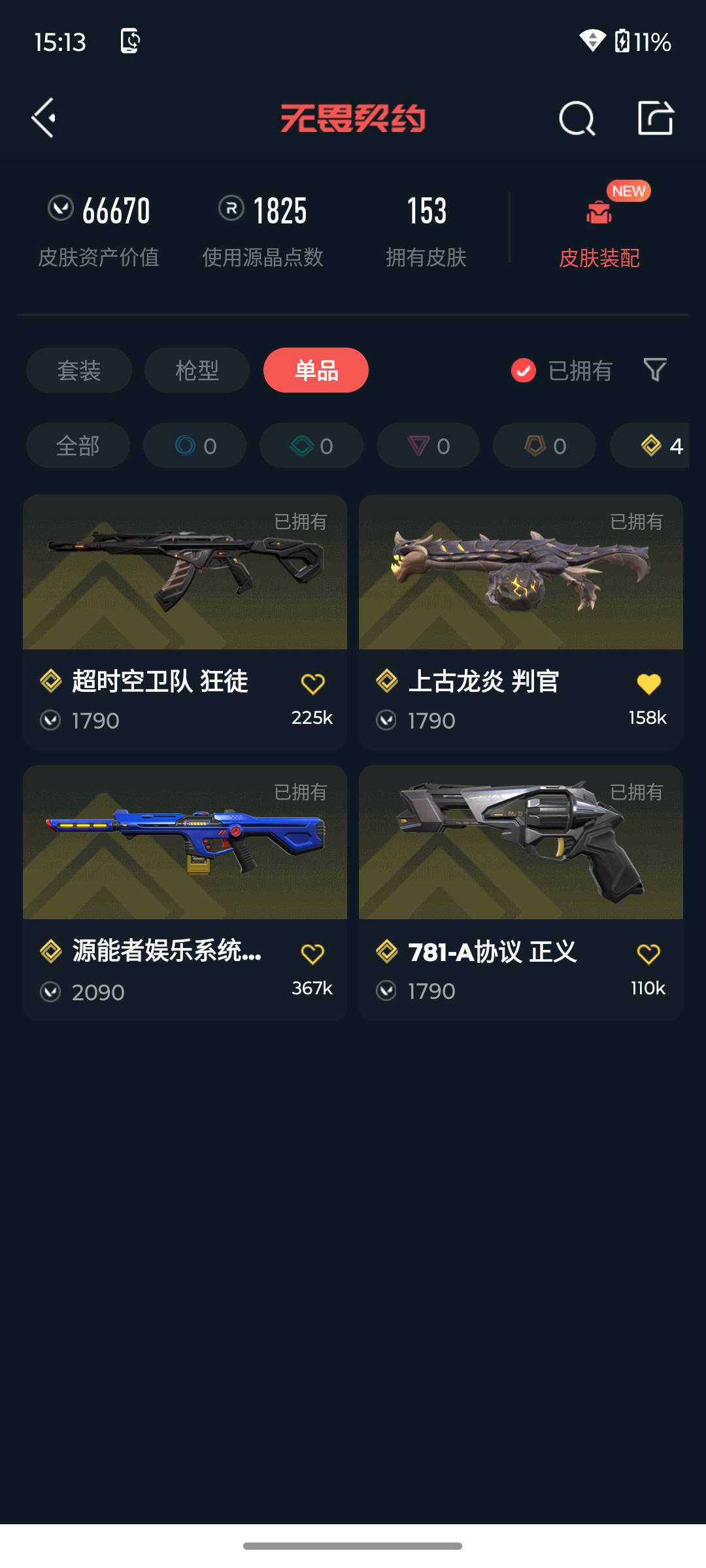
Task: Filter by the blue circle rarity chip
Action: tap(195, 446)
